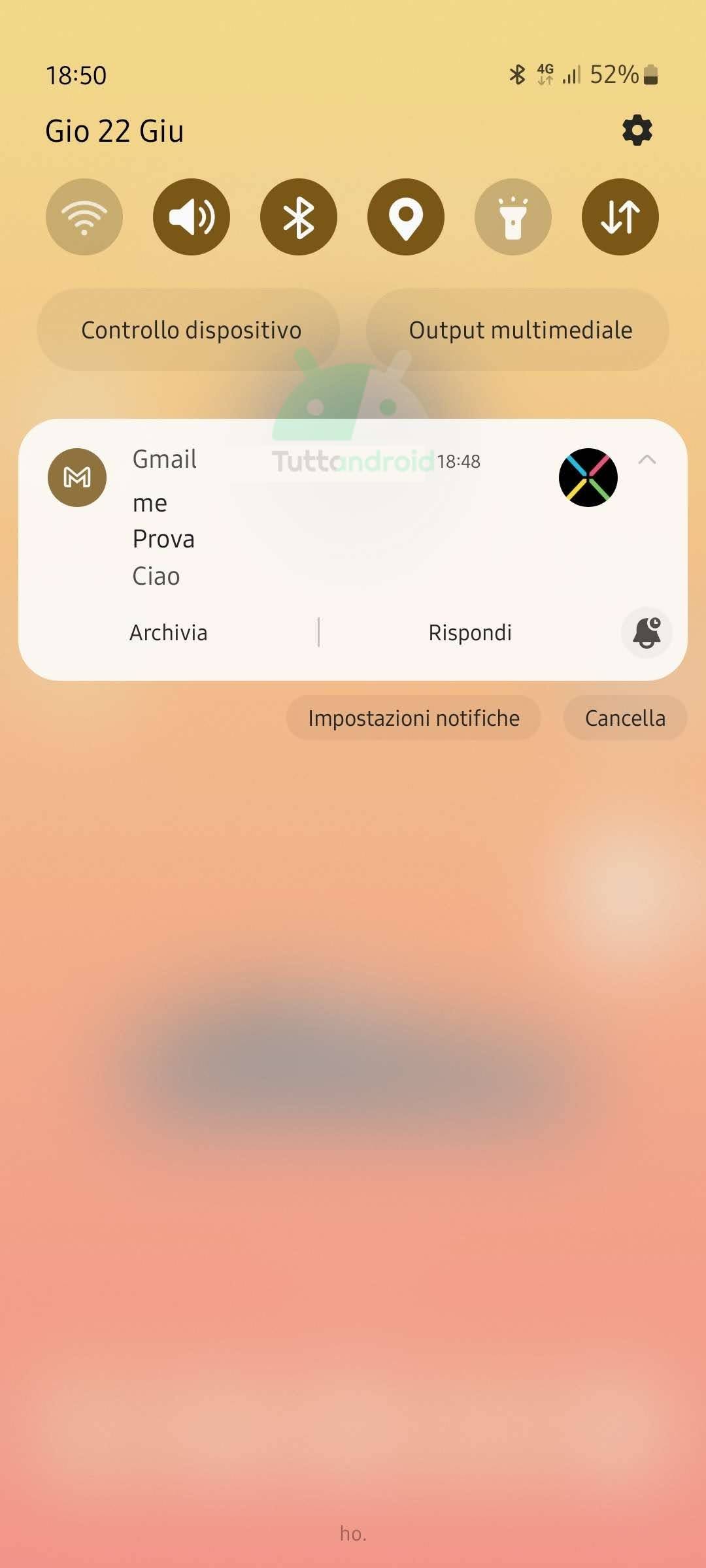Viewport: 706px width, 1568px height.
Task: Enable the Wi-Fi quick toggle
Action: tap(84, 217)
